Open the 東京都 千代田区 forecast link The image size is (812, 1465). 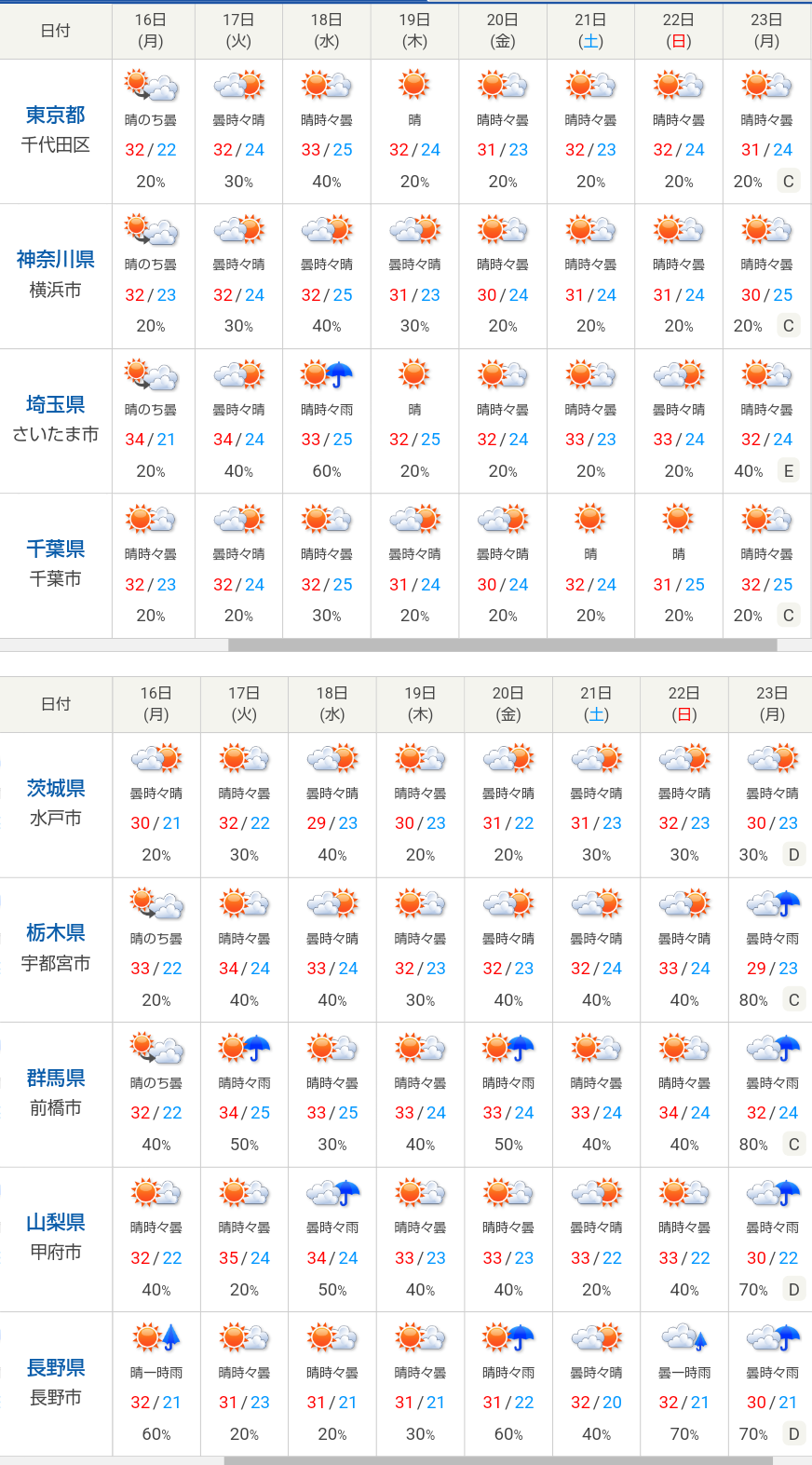click(56, 115)
